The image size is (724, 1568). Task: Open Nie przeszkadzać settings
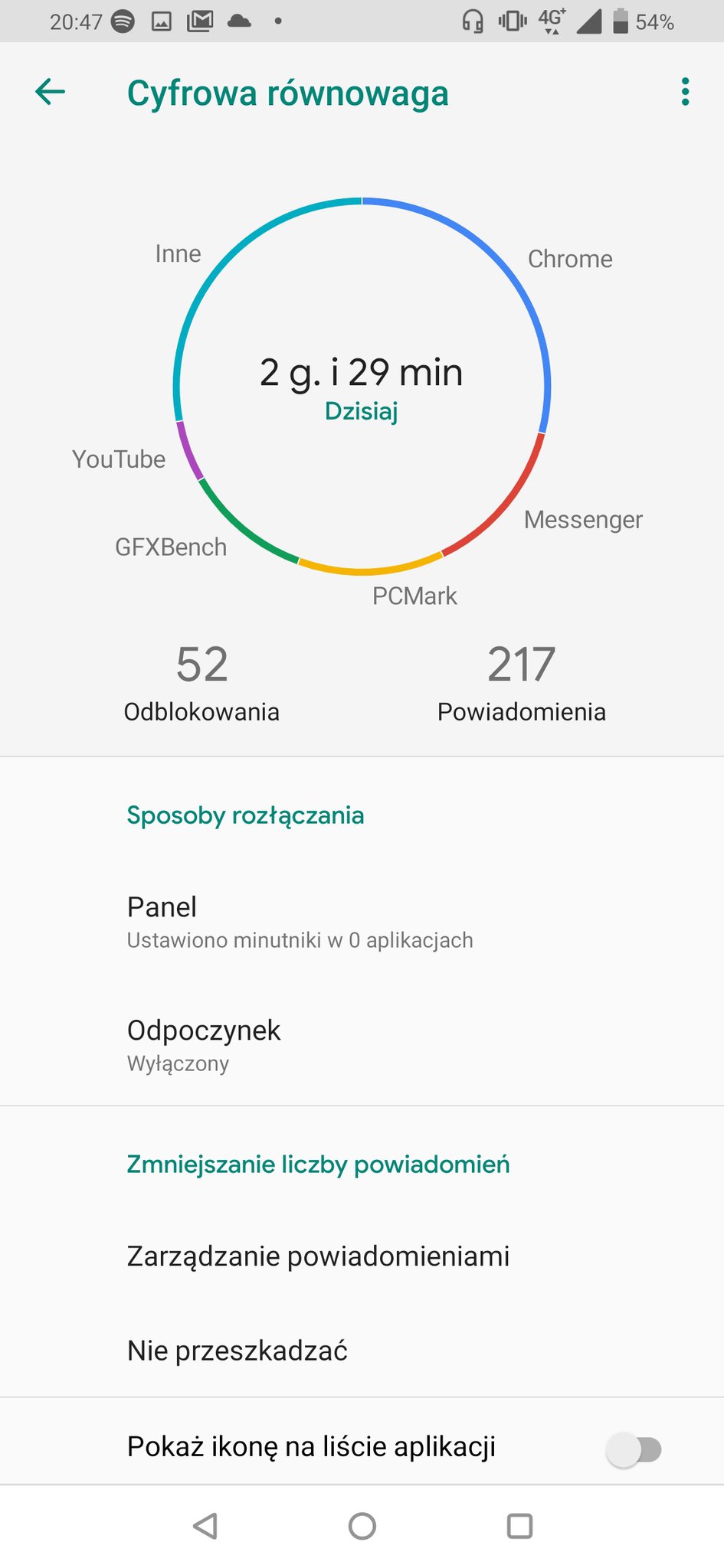click(x=362, y=1351)
